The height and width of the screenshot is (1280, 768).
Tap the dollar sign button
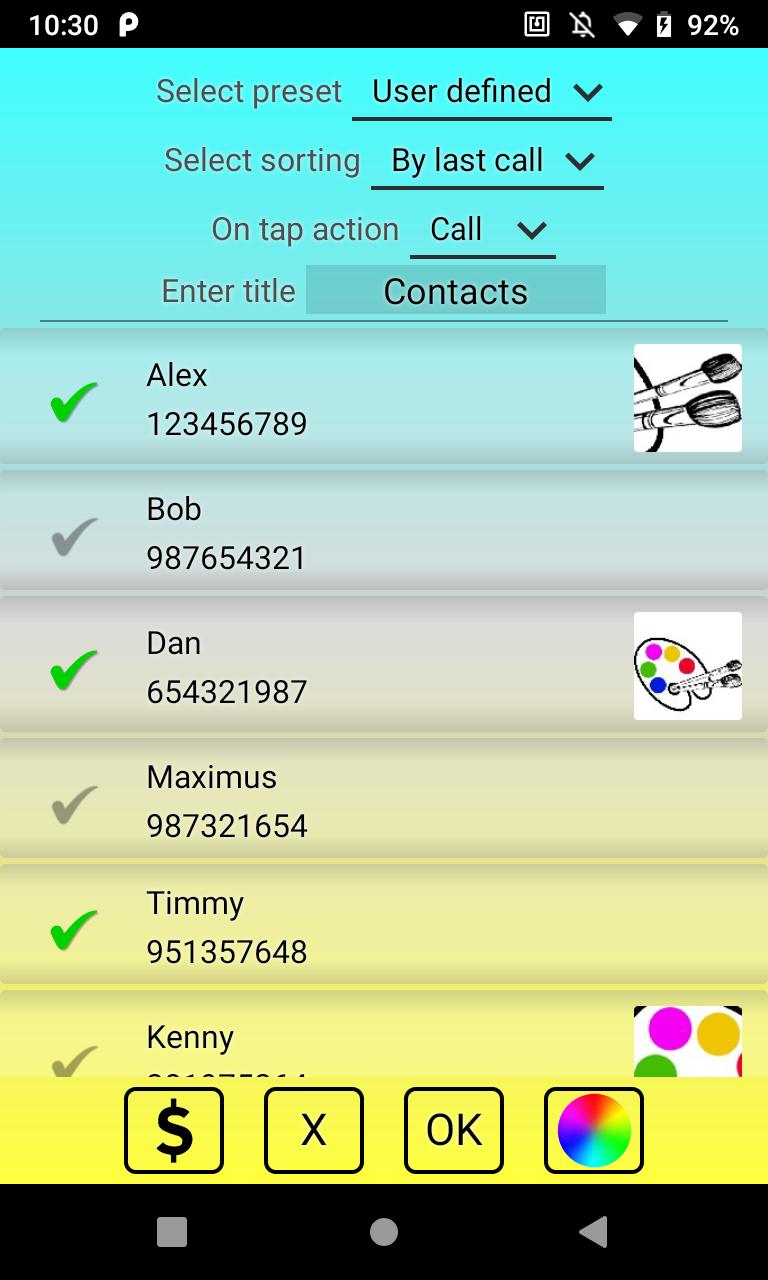point(173,1130)
